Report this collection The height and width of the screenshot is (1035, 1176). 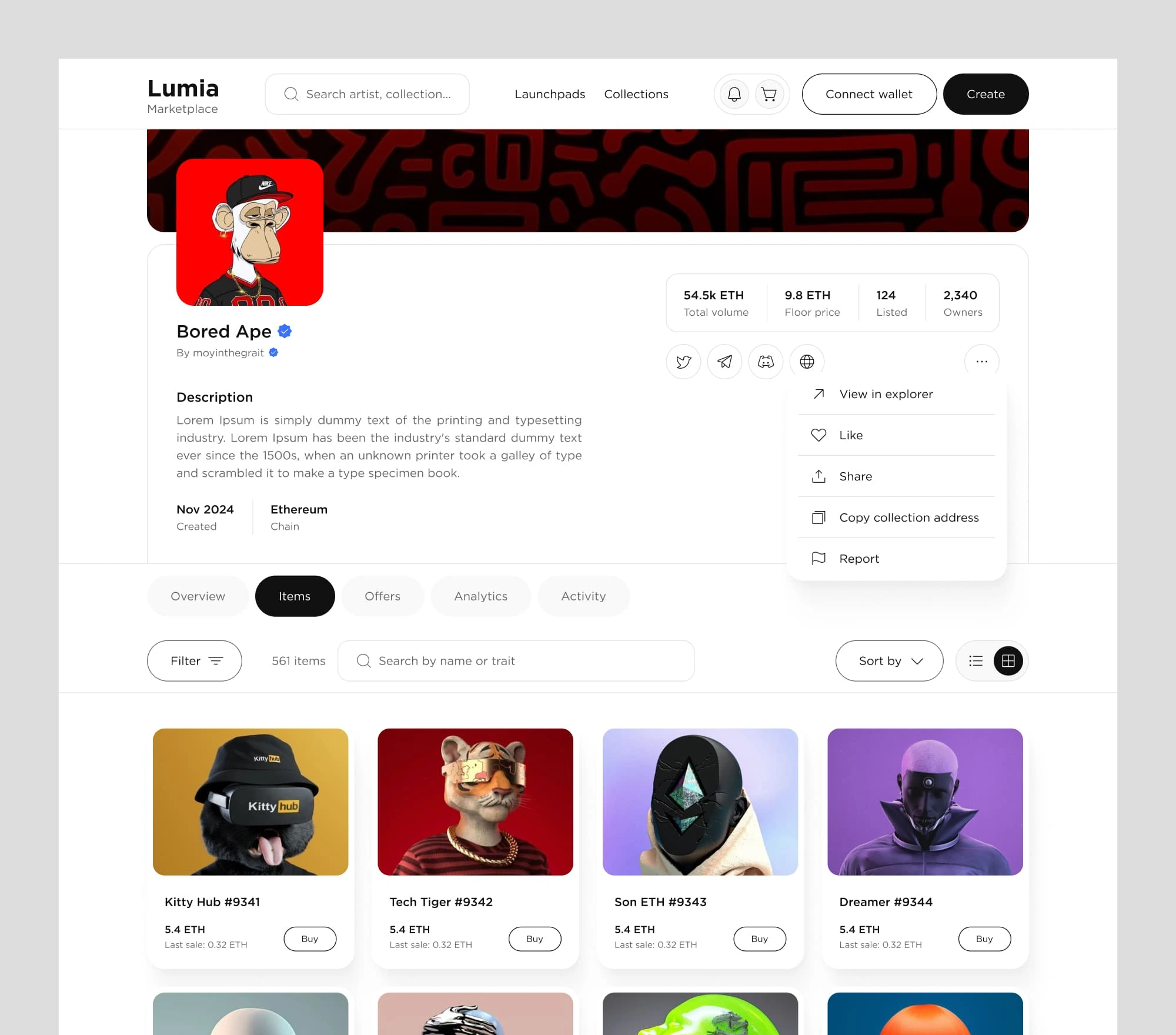click(858, 559)
